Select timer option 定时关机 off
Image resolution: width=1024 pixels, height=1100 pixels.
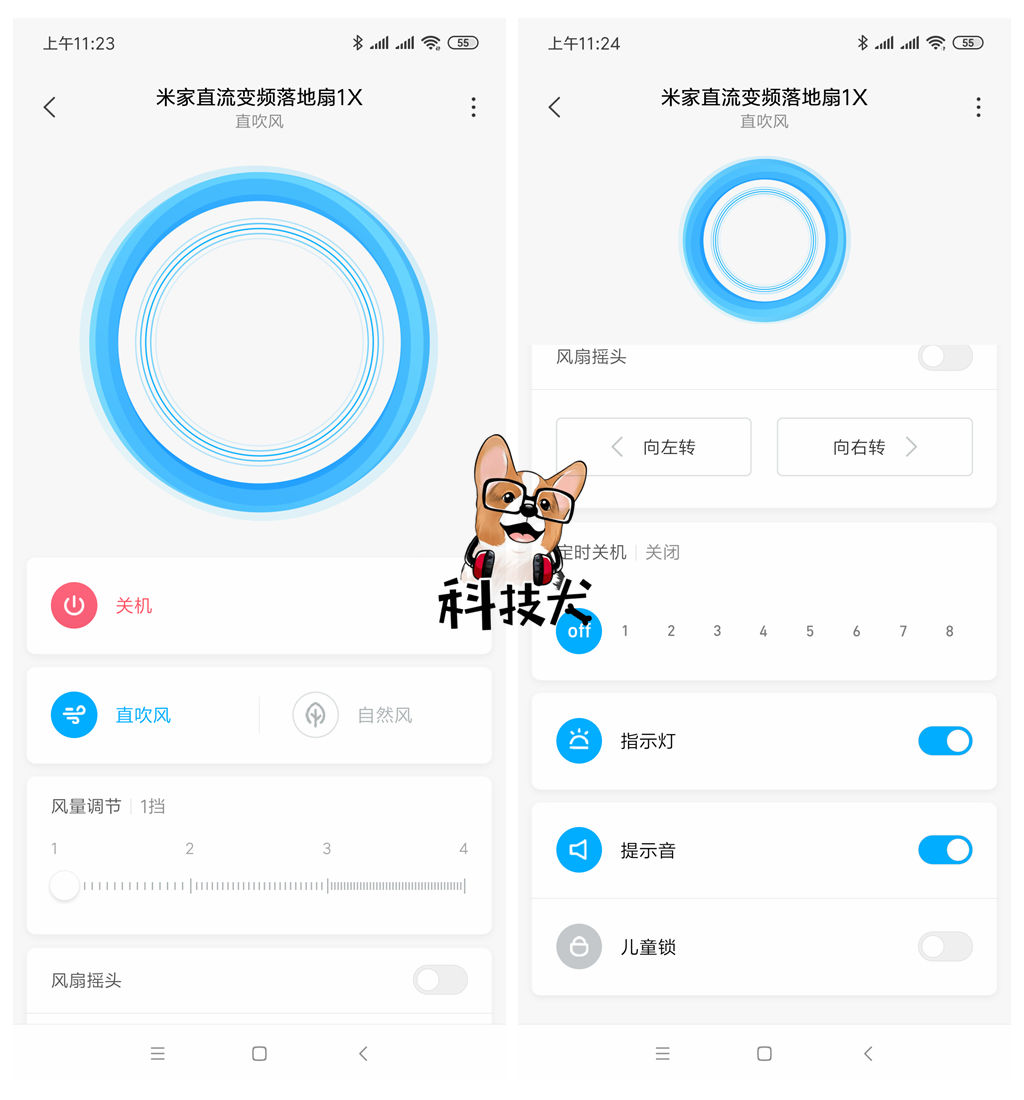point(578,631)
